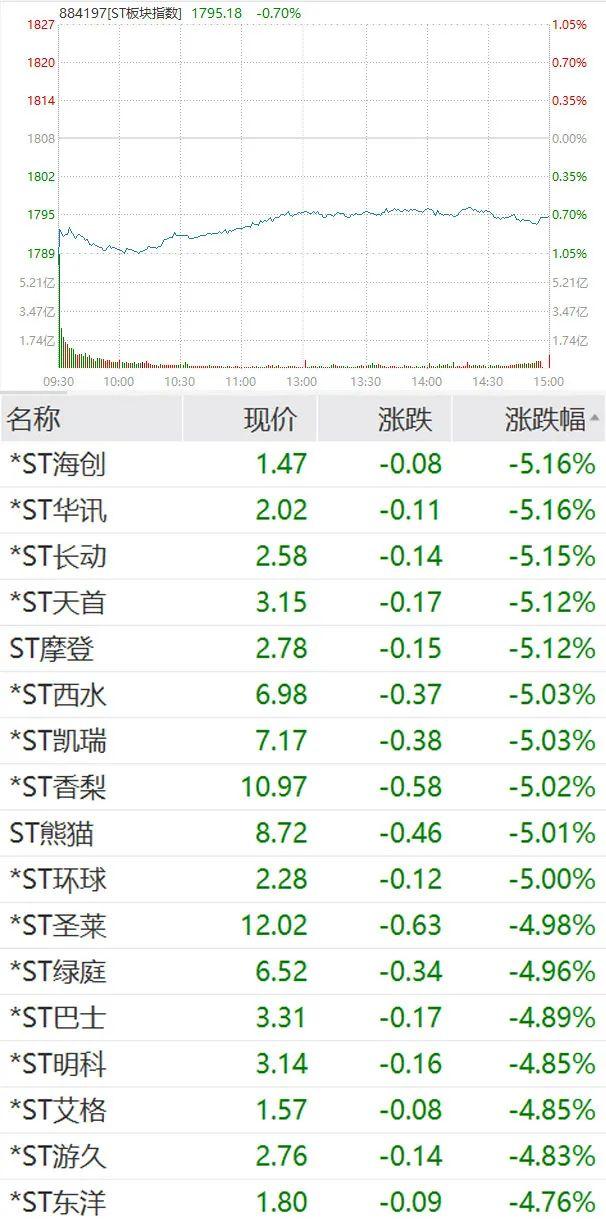Screen dimensions: 606x1223
Task: Open the *ST巴士 stock row
Action: pos(303,1017)
